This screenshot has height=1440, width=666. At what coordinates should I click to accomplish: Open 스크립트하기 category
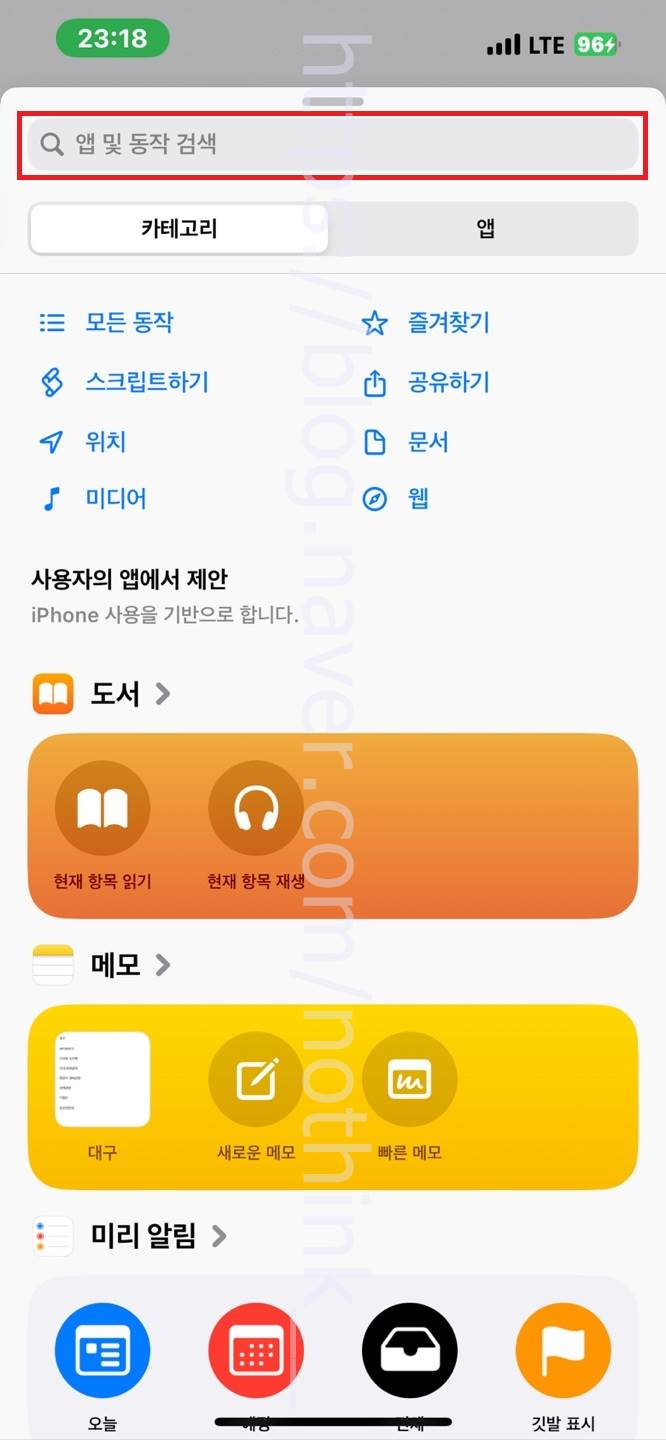146,382
